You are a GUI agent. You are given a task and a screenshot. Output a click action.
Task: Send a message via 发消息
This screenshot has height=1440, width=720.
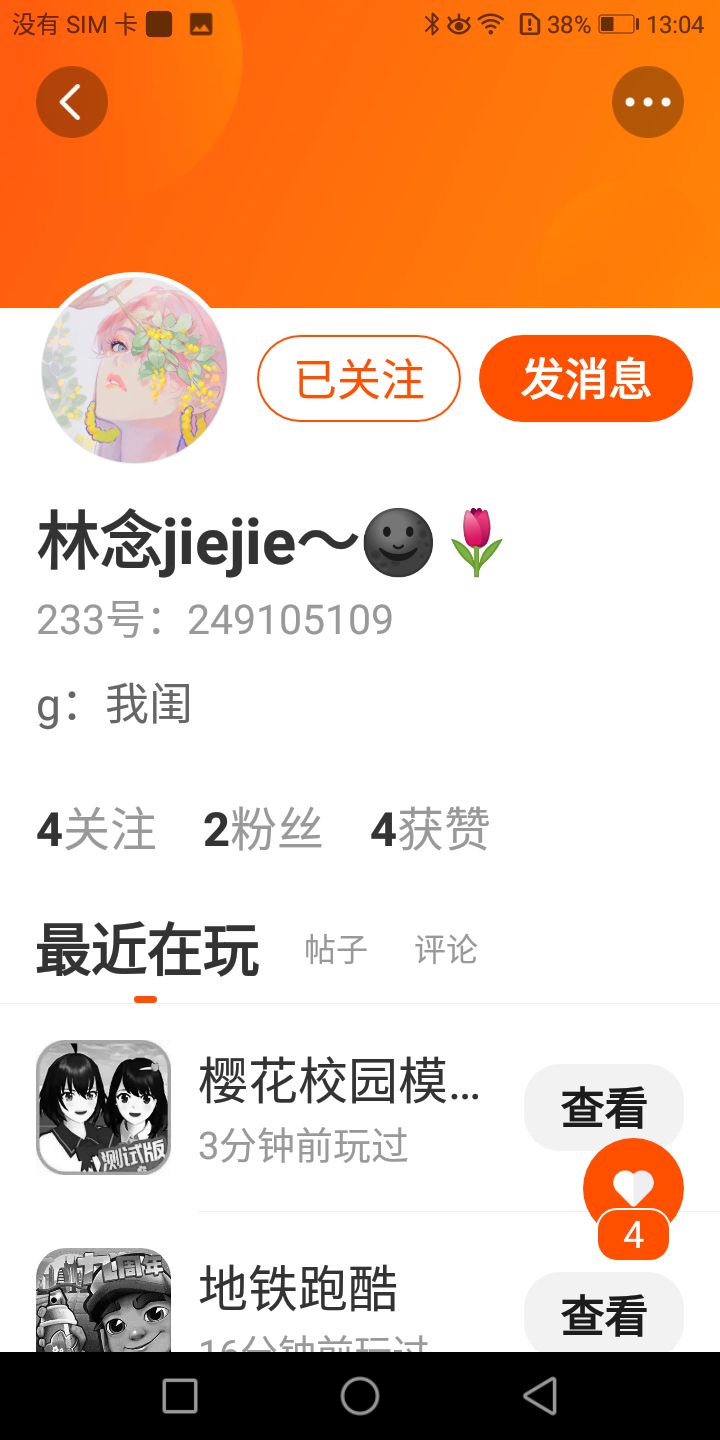coord(586,379)
